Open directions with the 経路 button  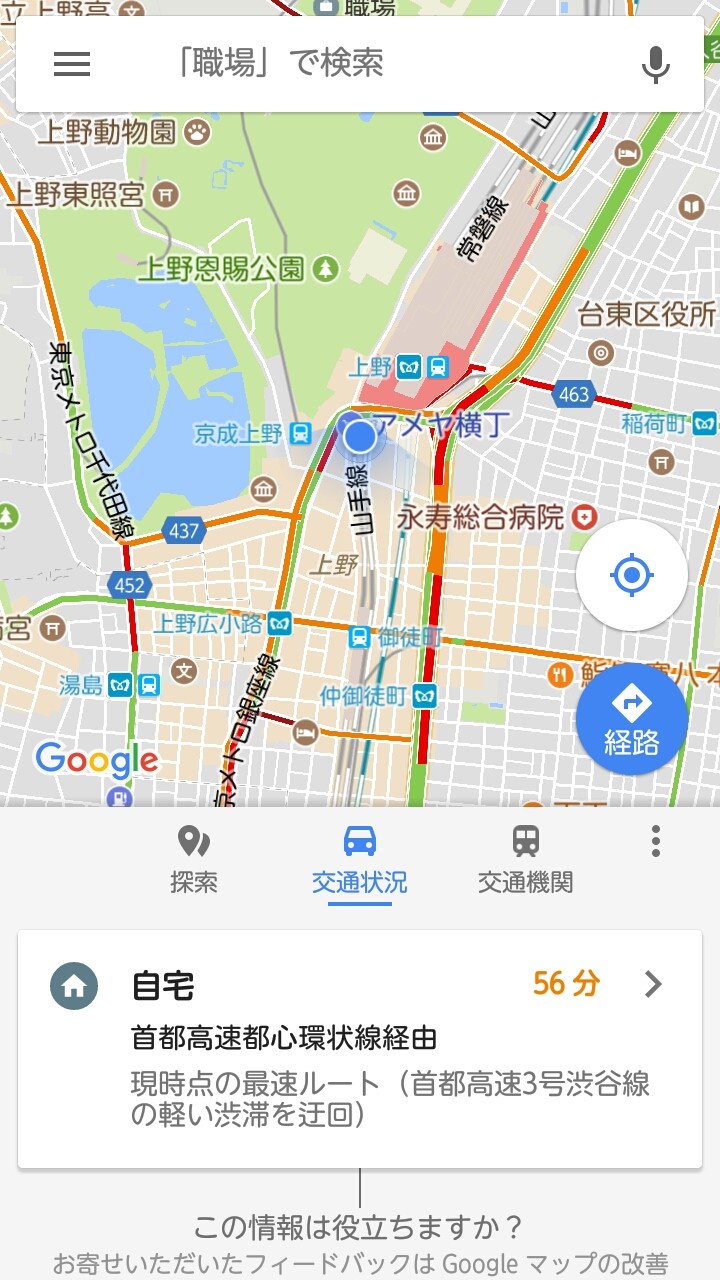pos(631,718)
